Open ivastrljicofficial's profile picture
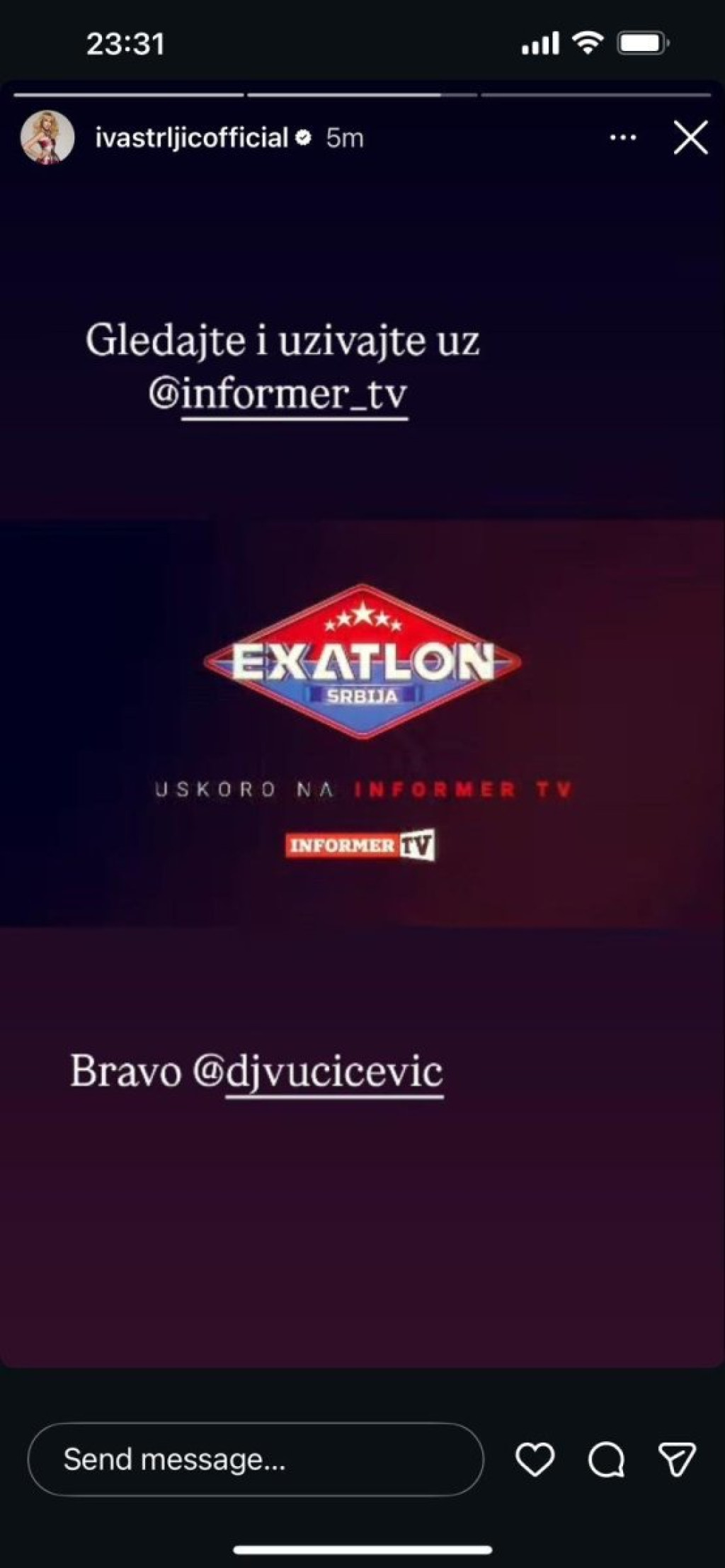 pos(47,137)
